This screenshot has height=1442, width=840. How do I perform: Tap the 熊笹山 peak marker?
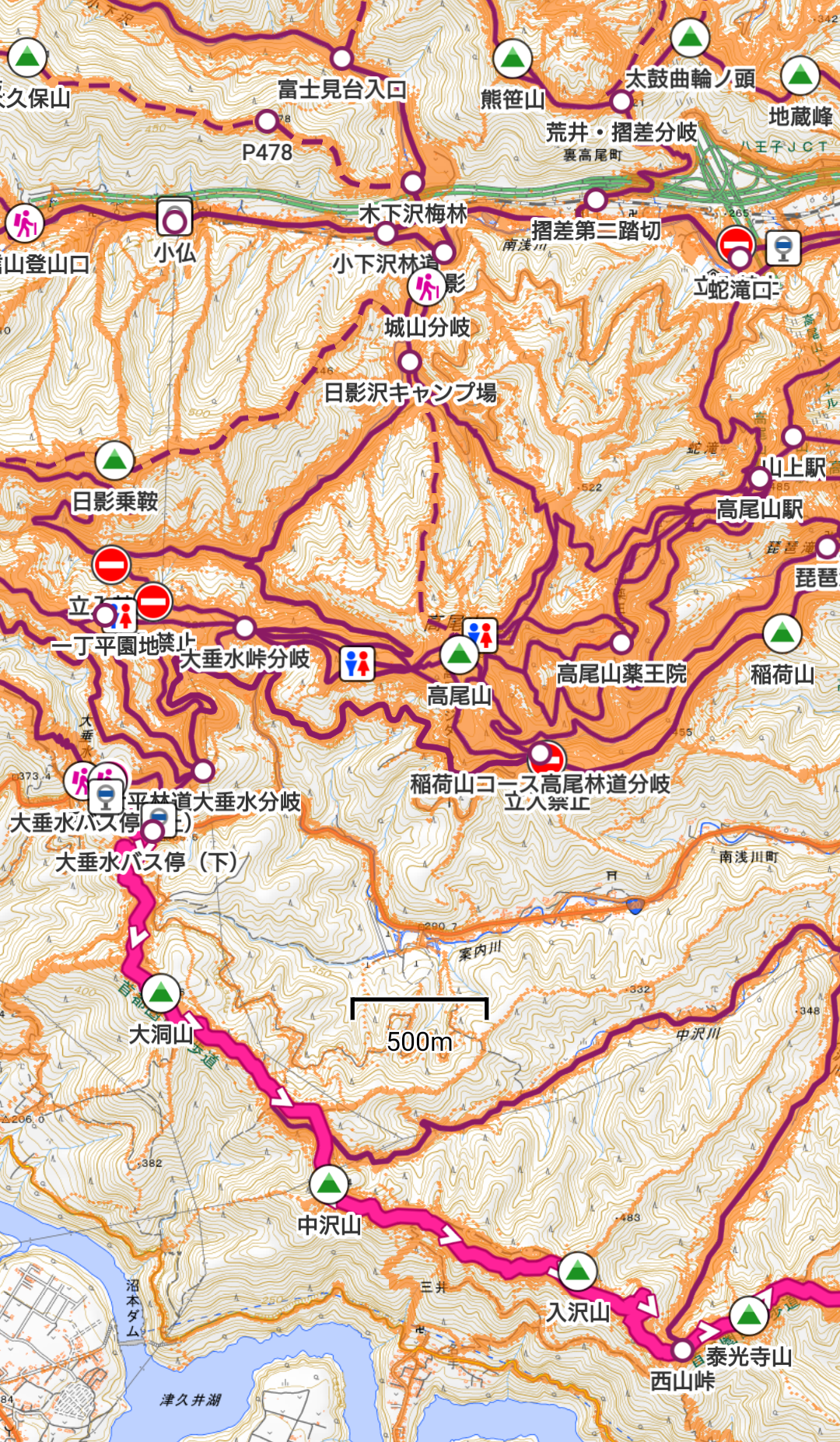pos(513,58)
